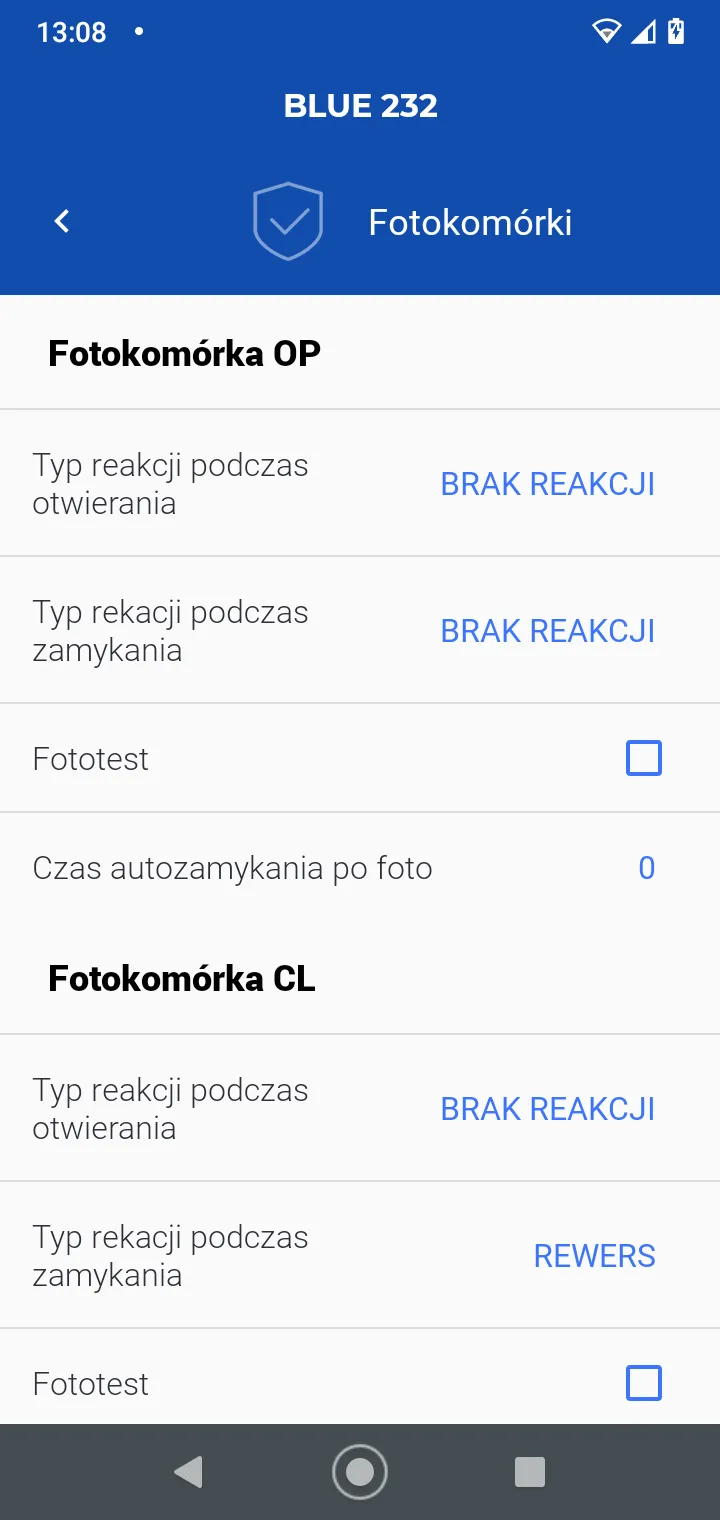Change Fotokomórka CL opening reaction type
The image size is (720, 1520).
[547, 1109]
